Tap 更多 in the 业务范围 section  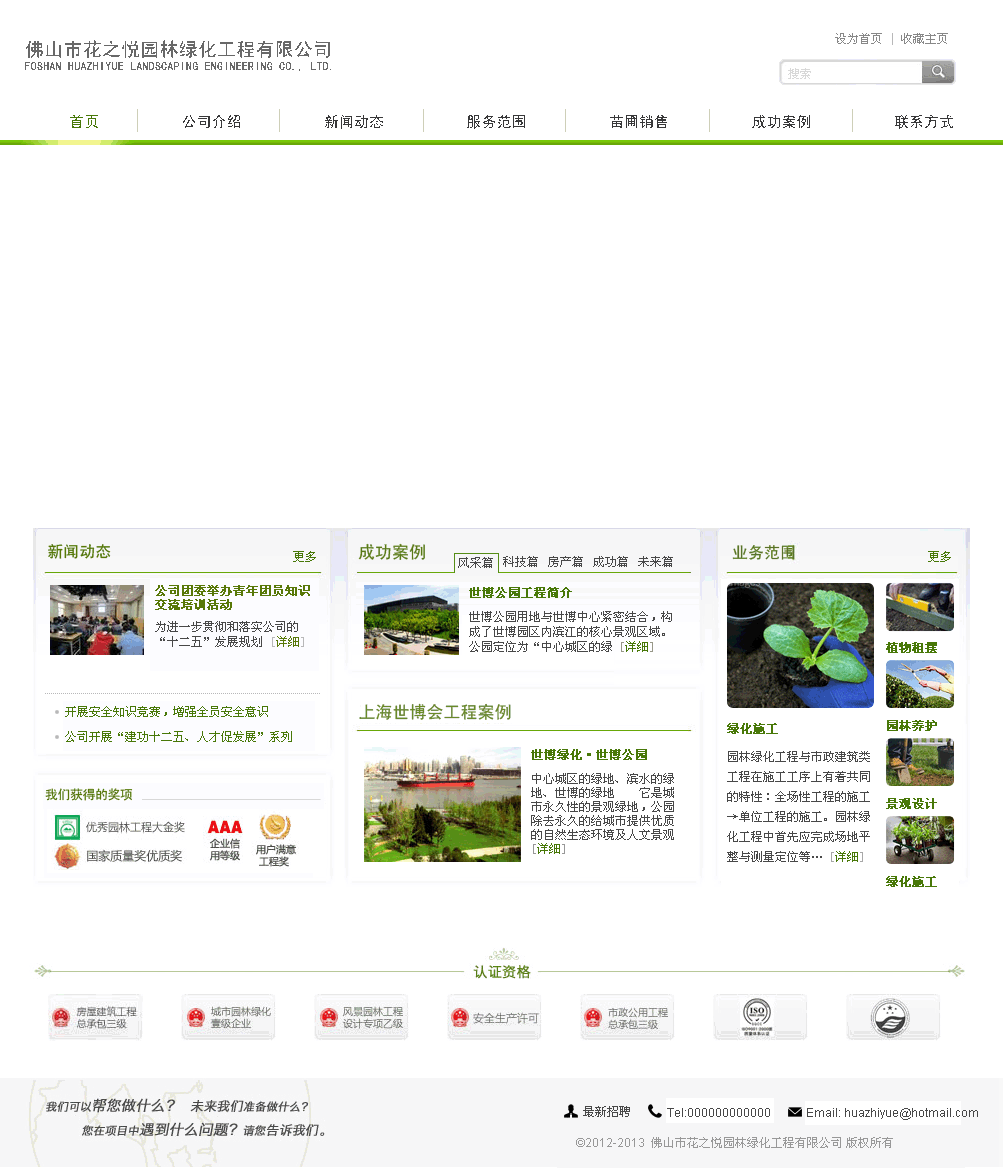(939, 557)
